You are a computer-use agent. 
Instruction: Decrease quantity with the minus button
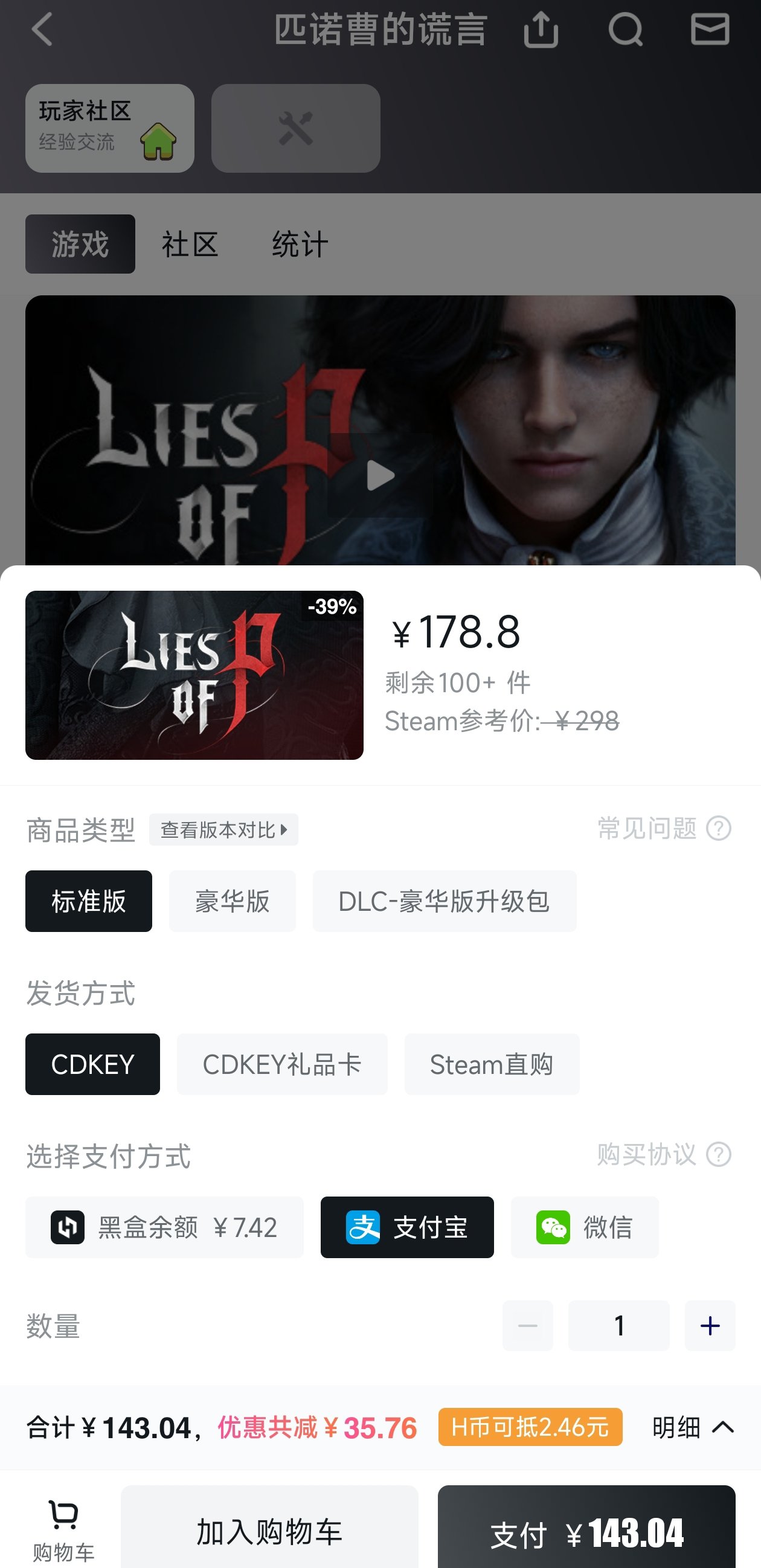(527, 1326)
